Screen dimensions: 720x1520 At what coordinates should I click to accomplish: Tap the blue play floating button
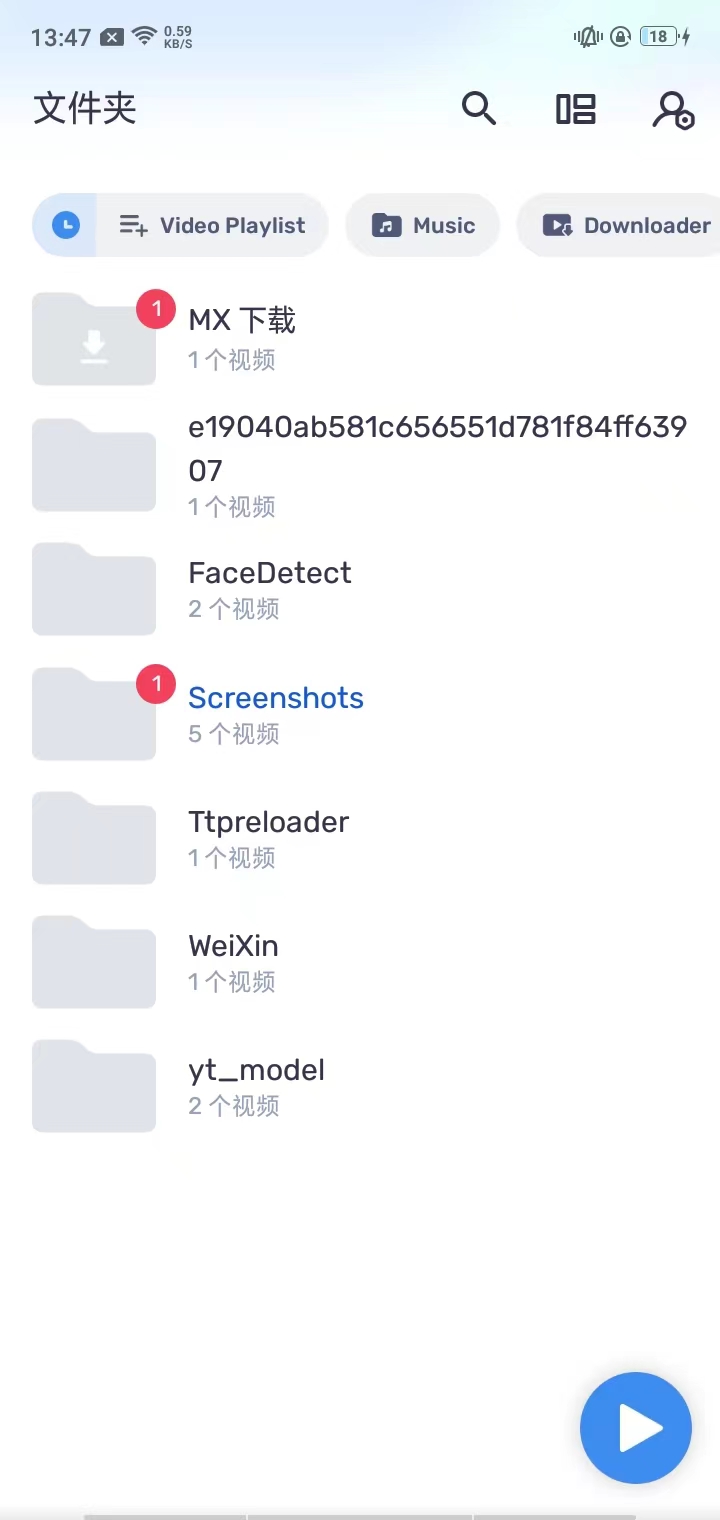(x=636, y=1427)
